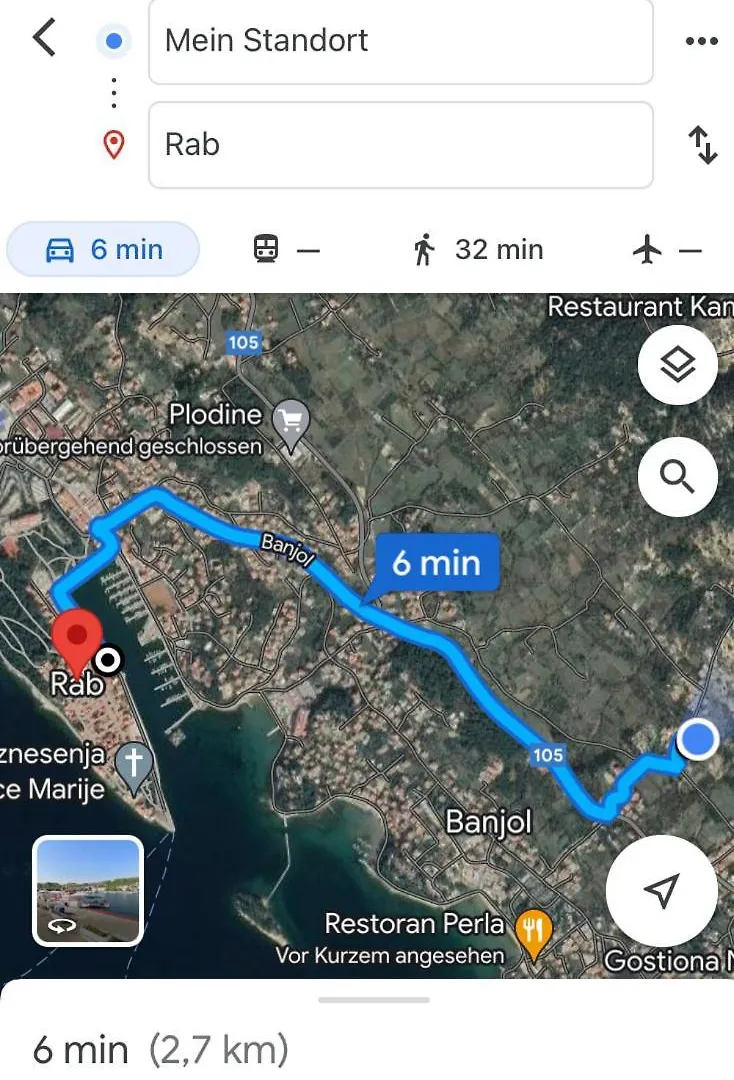The width and height of the screenshot is (734, 1080).
Task: Switch to flight mode
Action: click(667, 249)
